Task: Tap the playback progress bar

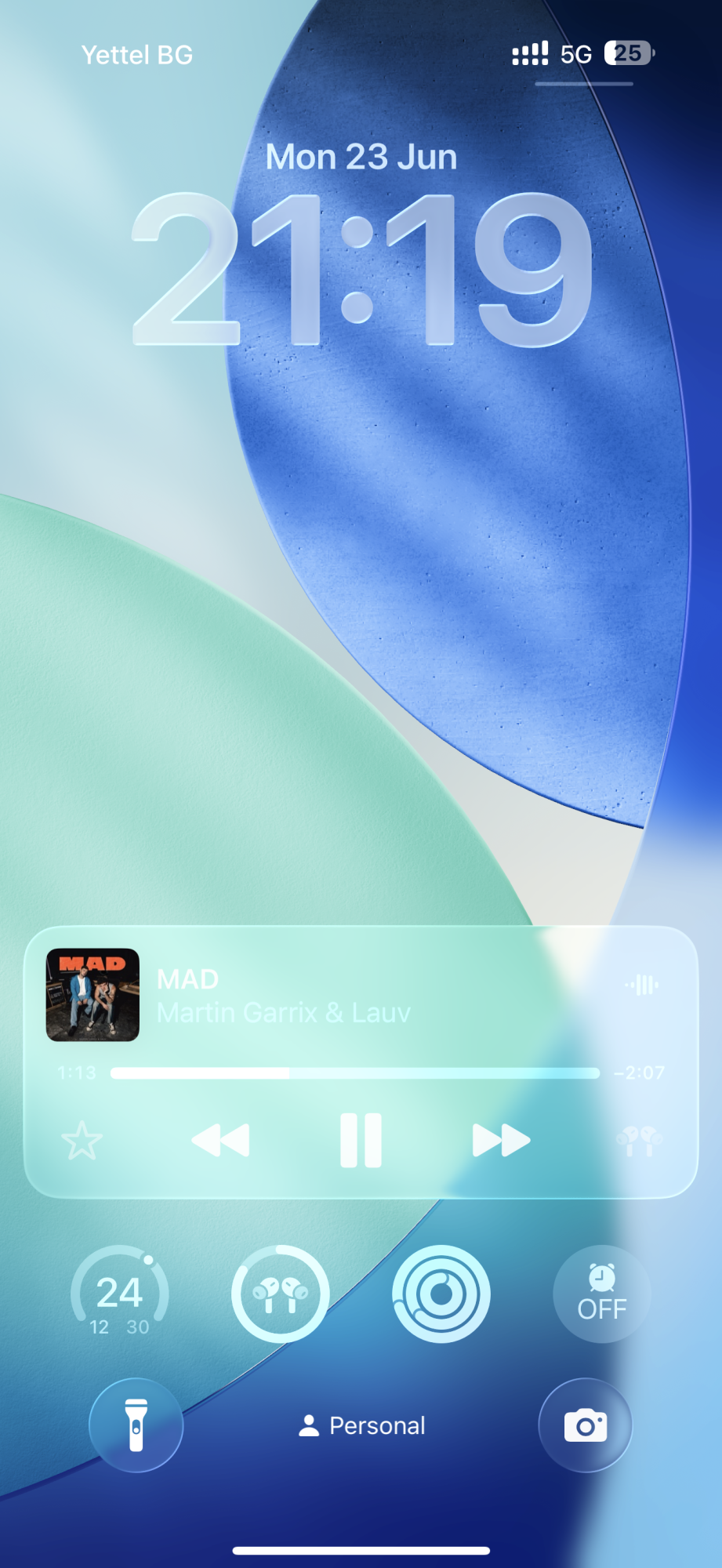Action: 355,1073
